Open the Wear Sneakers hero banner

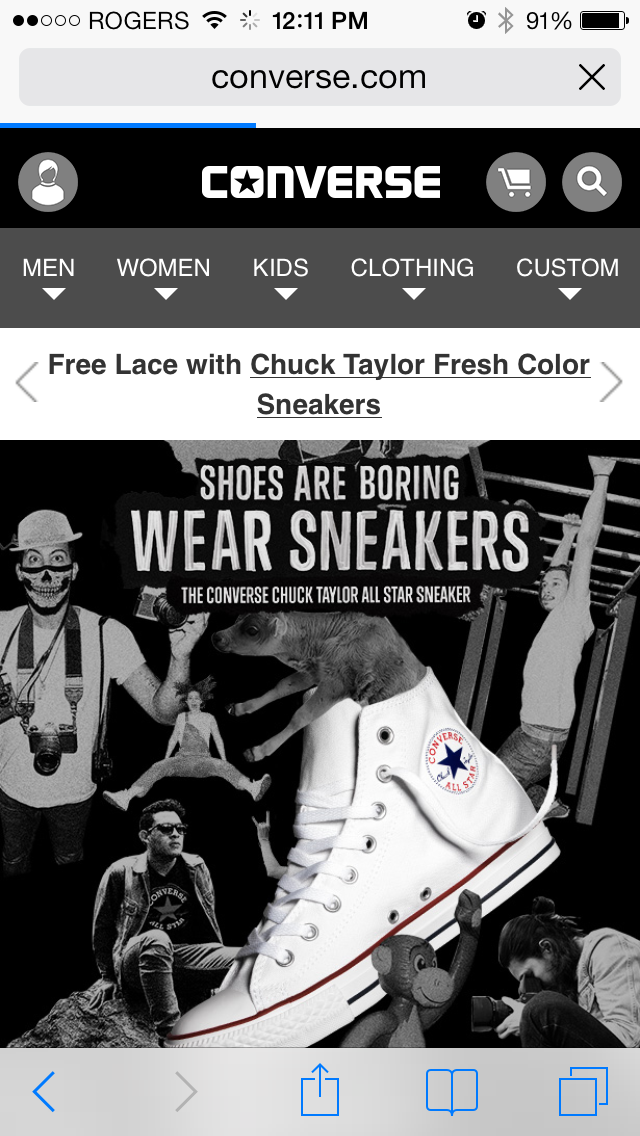click(x=320, y=743)
